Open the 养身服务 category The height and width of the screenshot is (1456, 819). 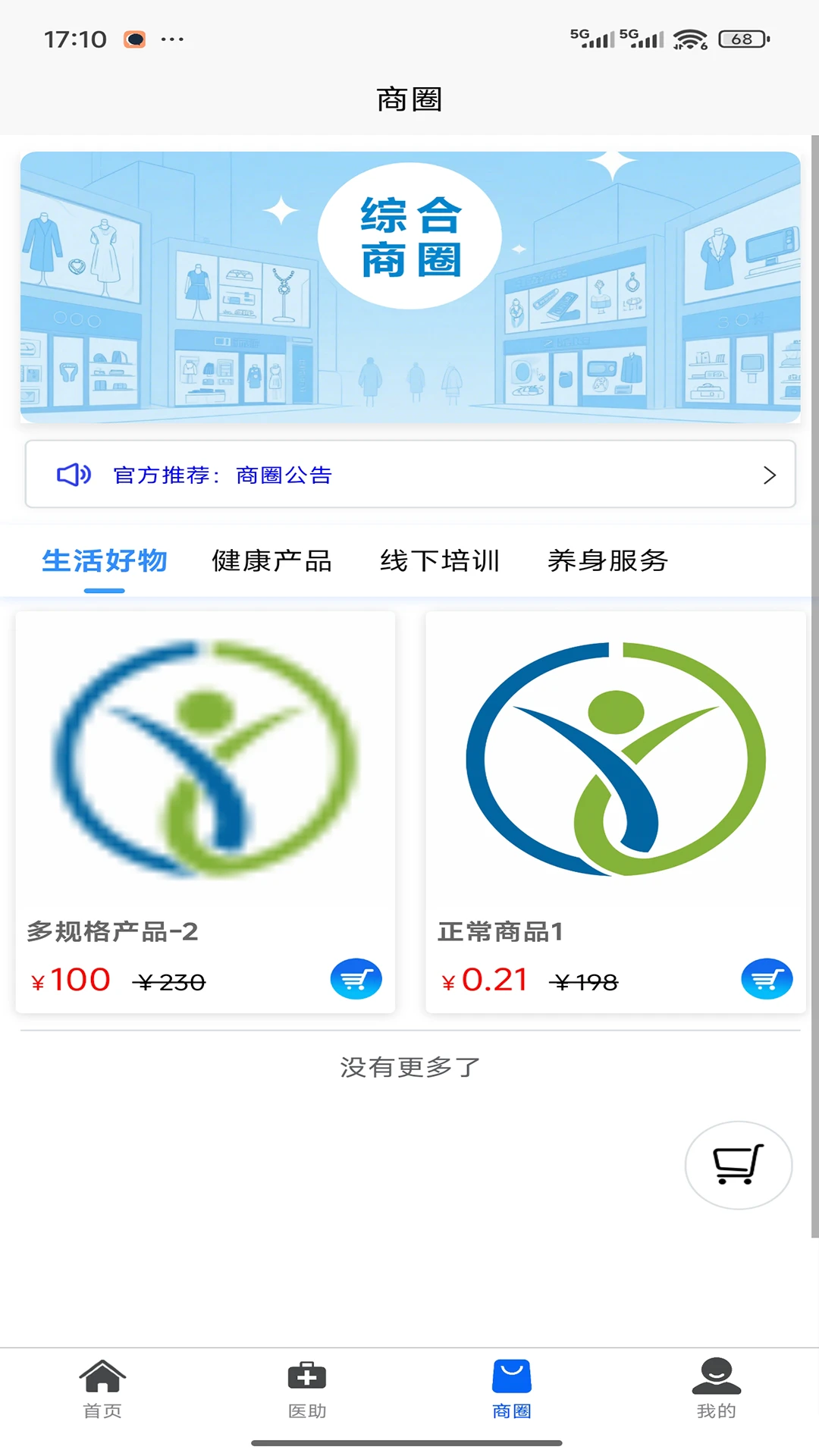[x=608, y=560]
